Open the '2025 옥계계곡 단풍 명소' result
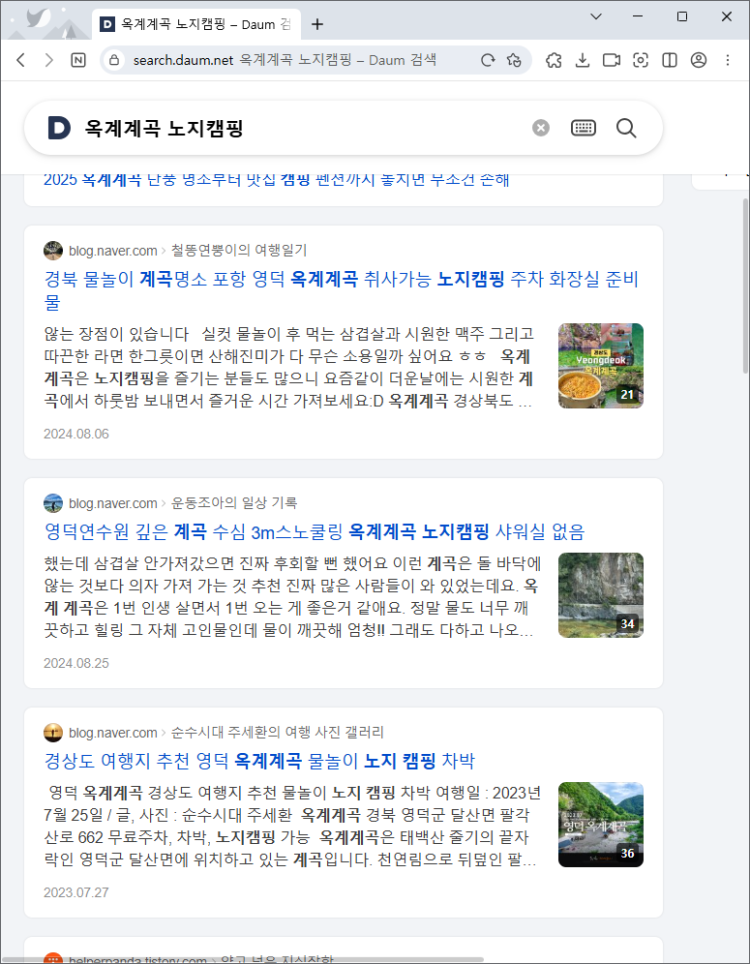The image size is (750, 964). pyautogui.click(x=277, y=181)
